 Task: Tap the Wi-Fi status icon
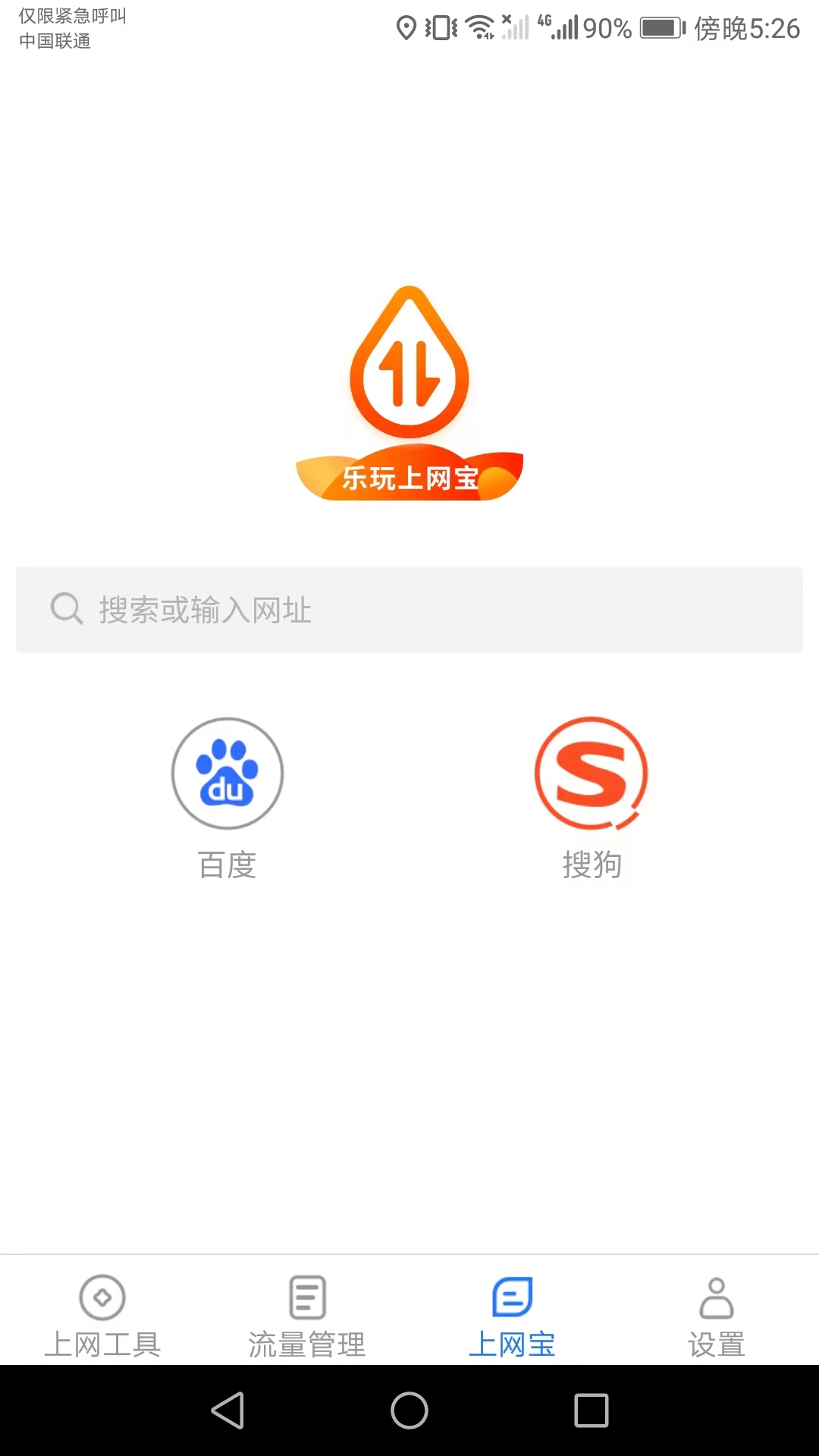pyautogui.click(x=479, y=27)
